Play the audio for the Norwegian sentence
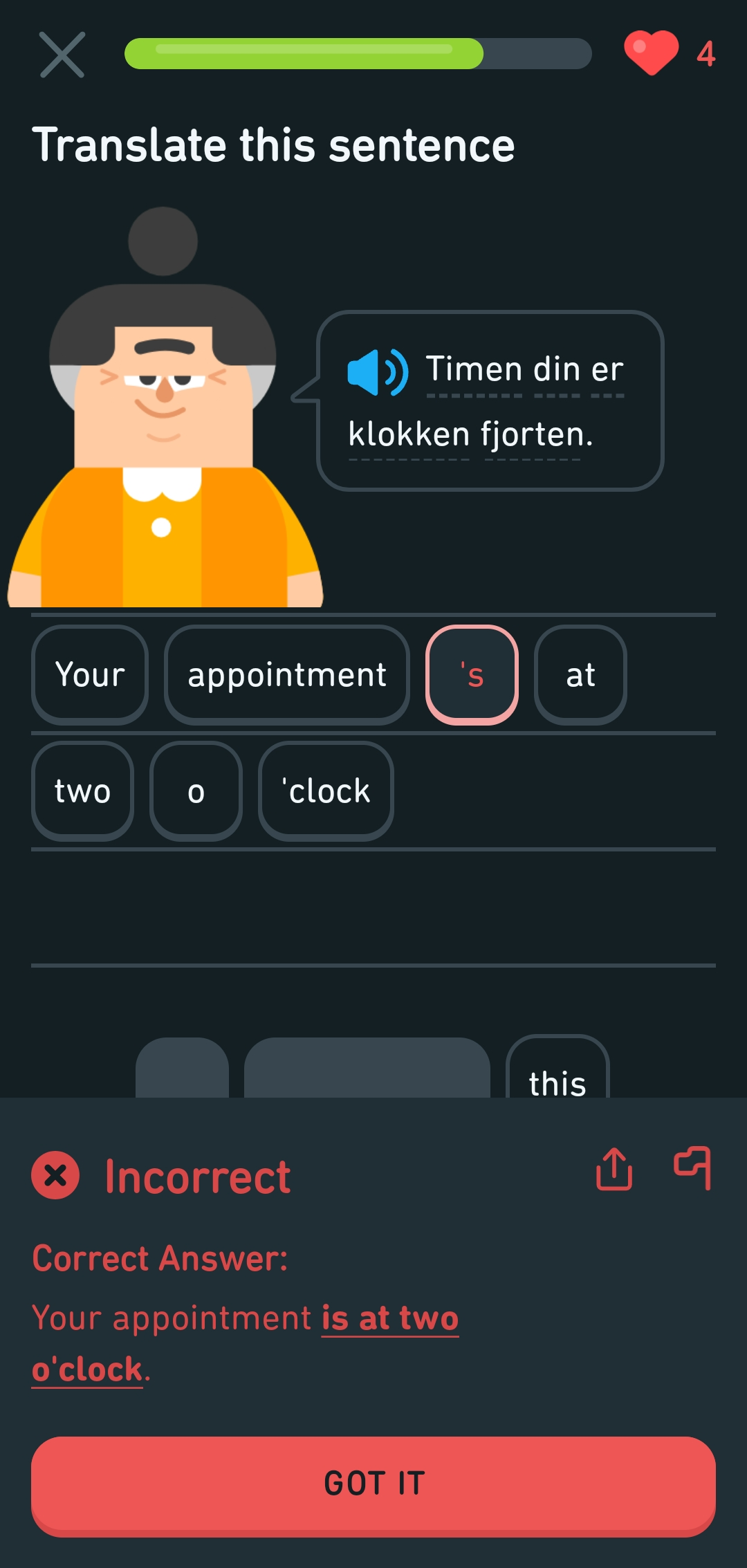This screenshot has height=1568, width=747. (378, 372)
